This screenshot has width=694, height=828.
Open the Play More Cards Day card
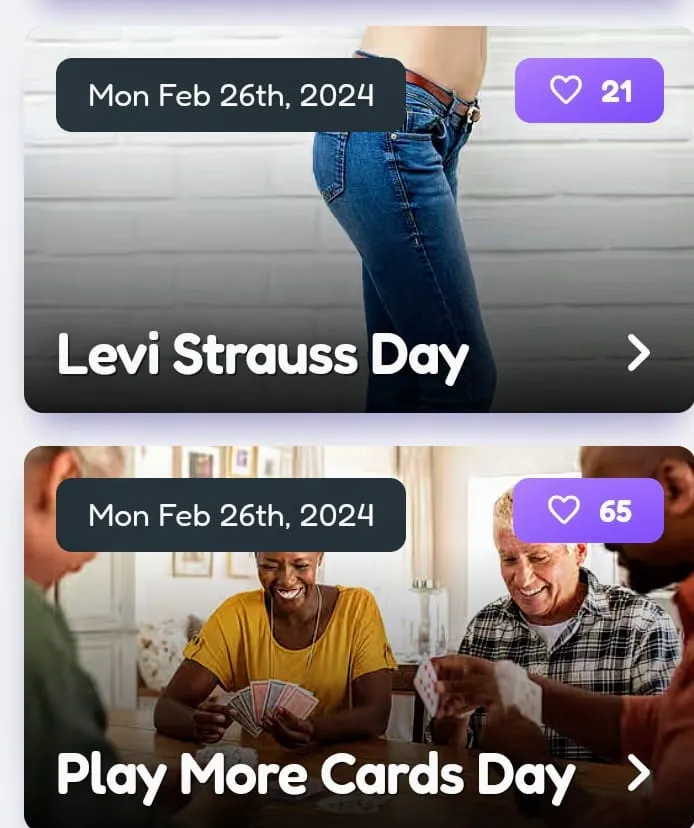[638, 773]
